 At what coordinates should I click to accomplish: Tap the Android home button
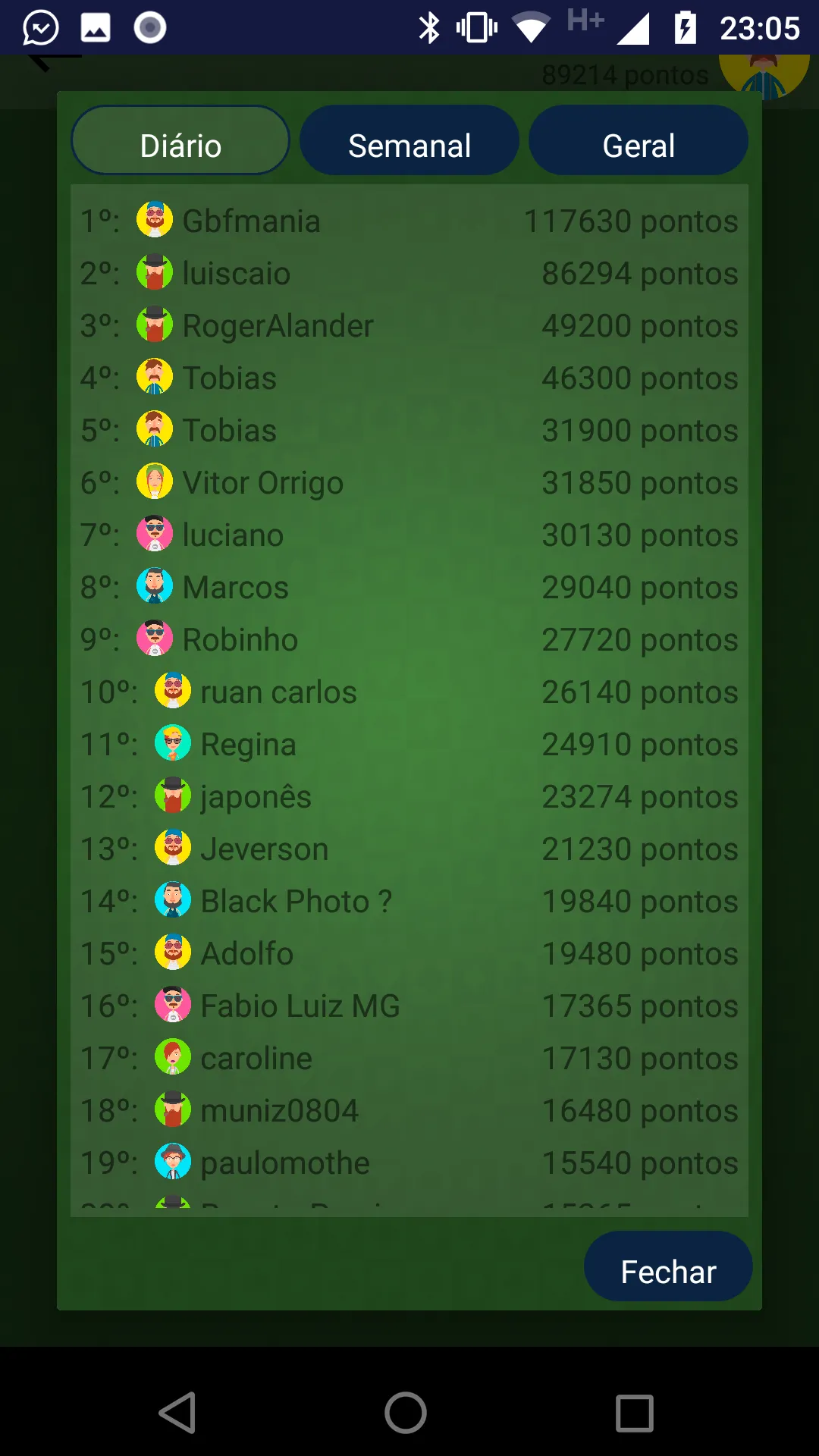click(x=406, y=1414)
